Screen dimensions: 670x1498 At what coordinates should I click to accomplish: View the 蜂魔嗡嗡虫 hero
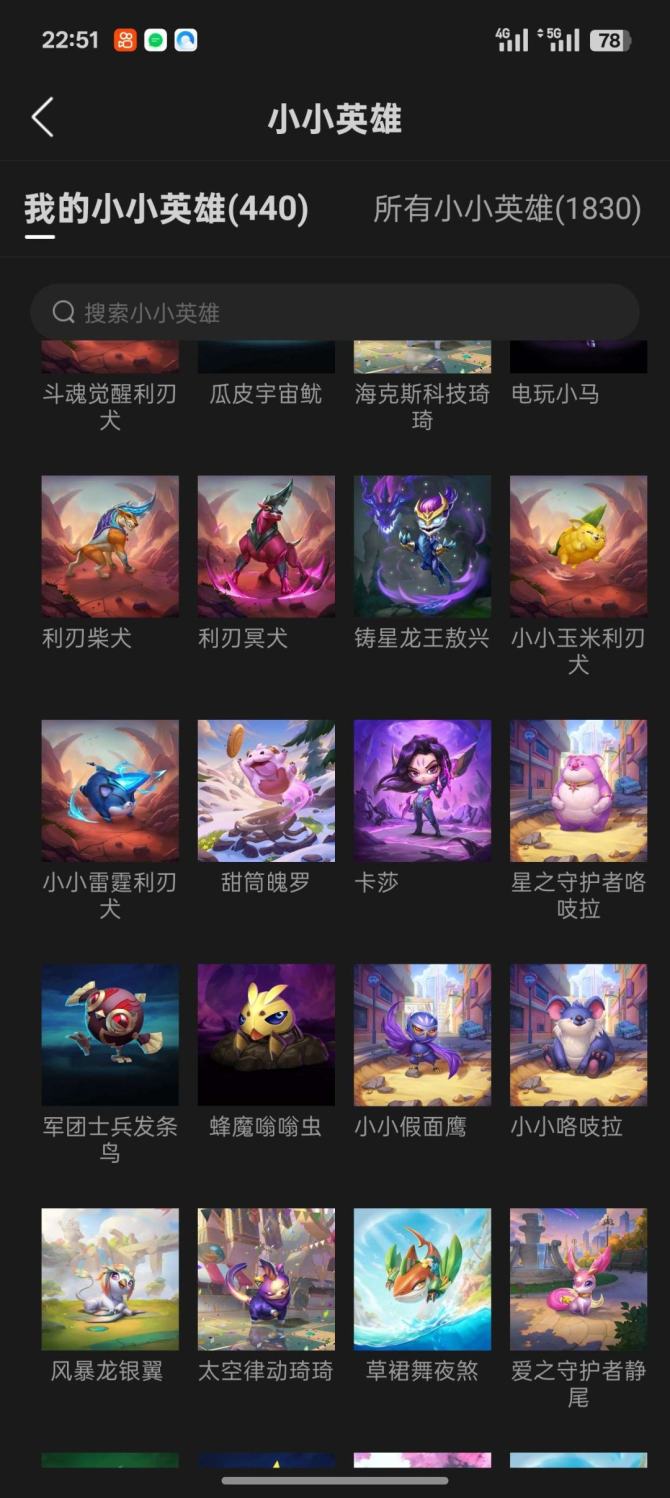point(266,1034)
